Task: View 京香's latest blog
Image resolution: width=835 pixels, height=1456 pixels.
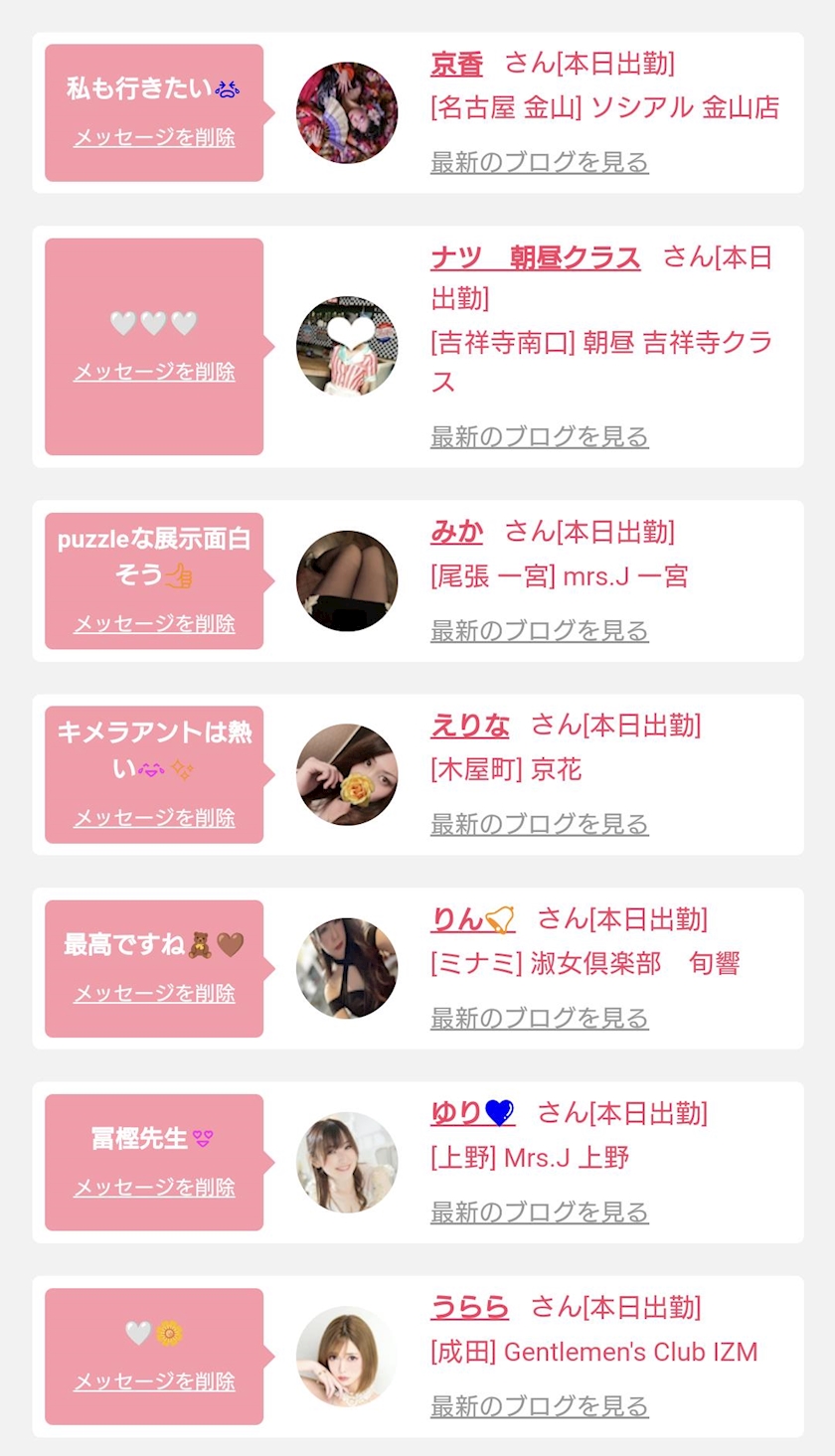Action: (x=539, y=162)
